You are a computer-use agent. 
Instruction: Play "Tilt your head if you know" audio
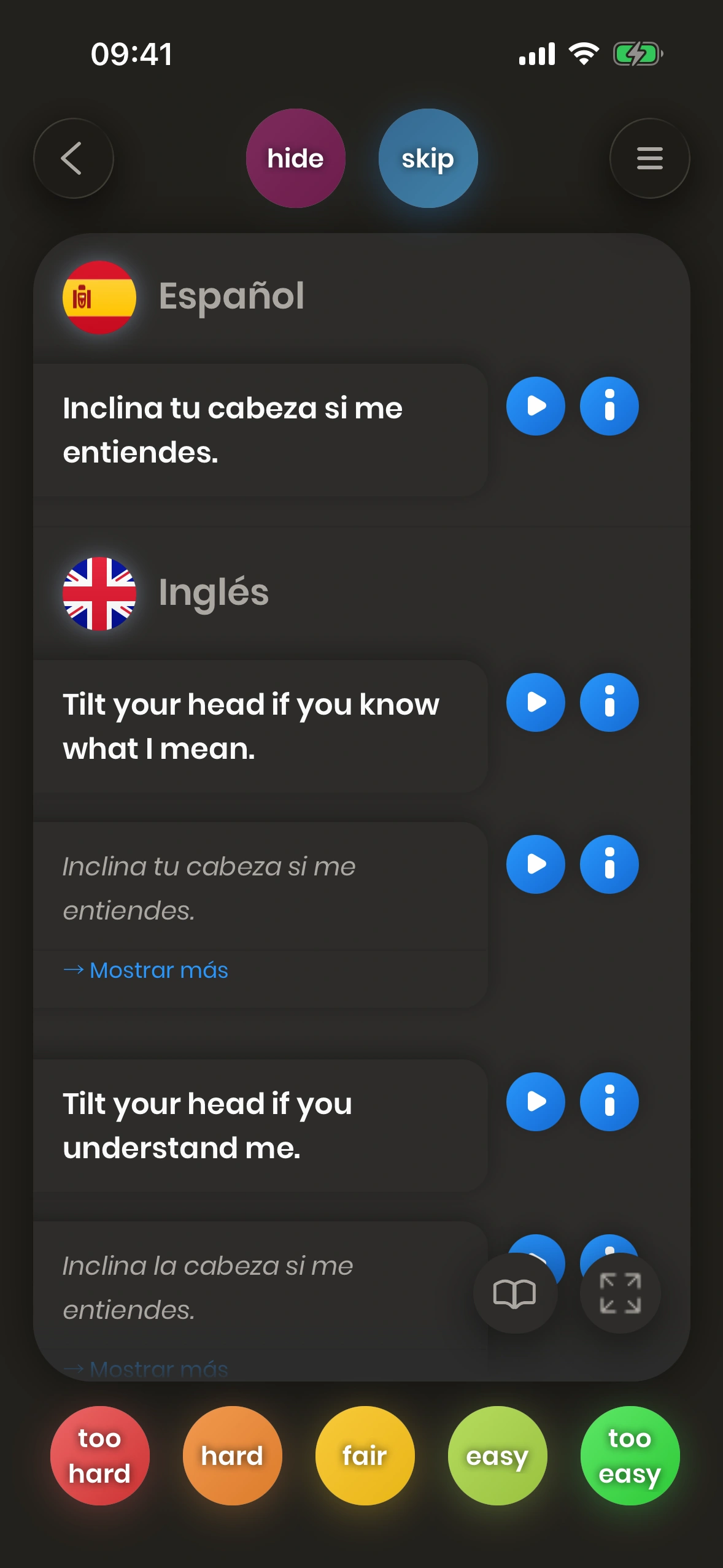[x=535, y=702]
